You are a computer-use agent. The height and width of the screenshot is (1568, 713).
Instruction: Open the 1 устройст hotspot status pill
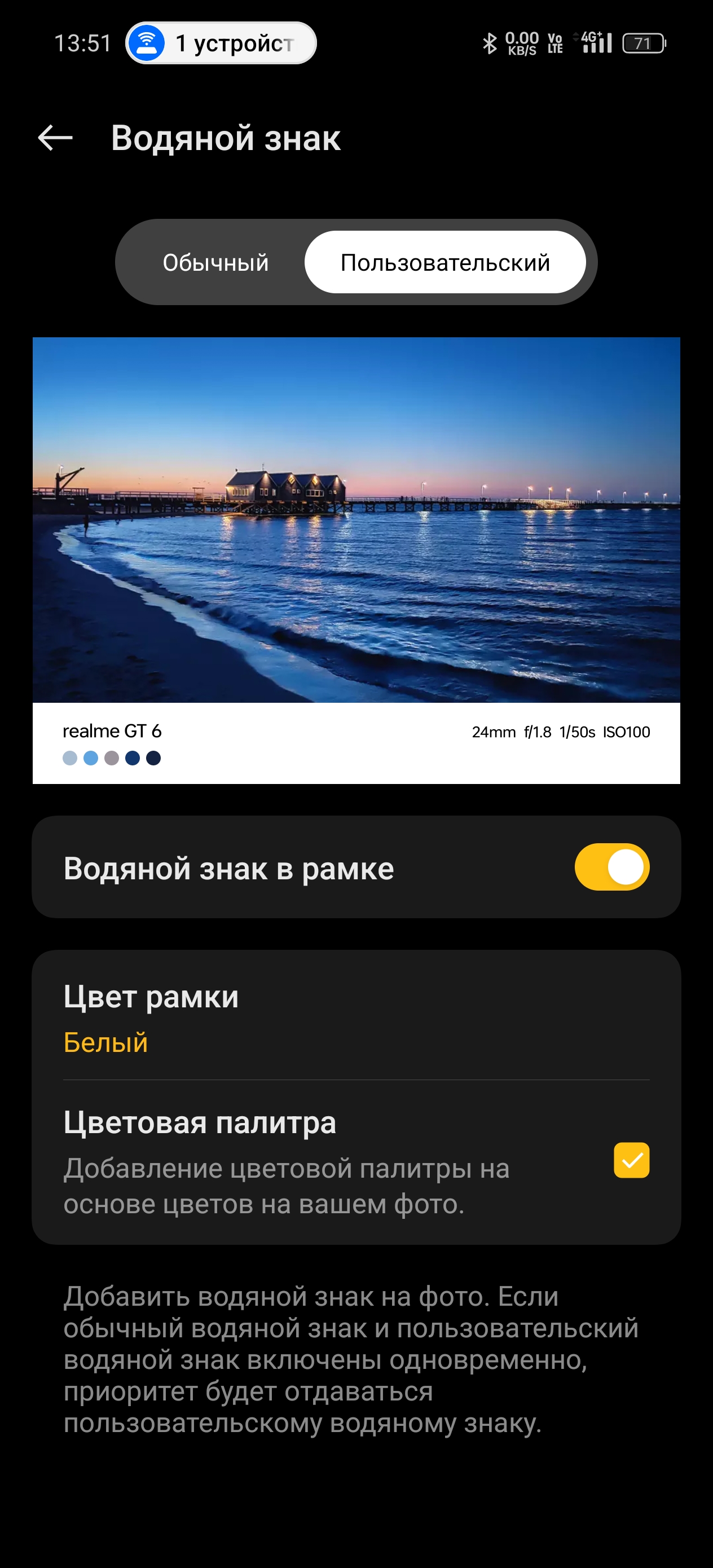(x=221, y=43)
